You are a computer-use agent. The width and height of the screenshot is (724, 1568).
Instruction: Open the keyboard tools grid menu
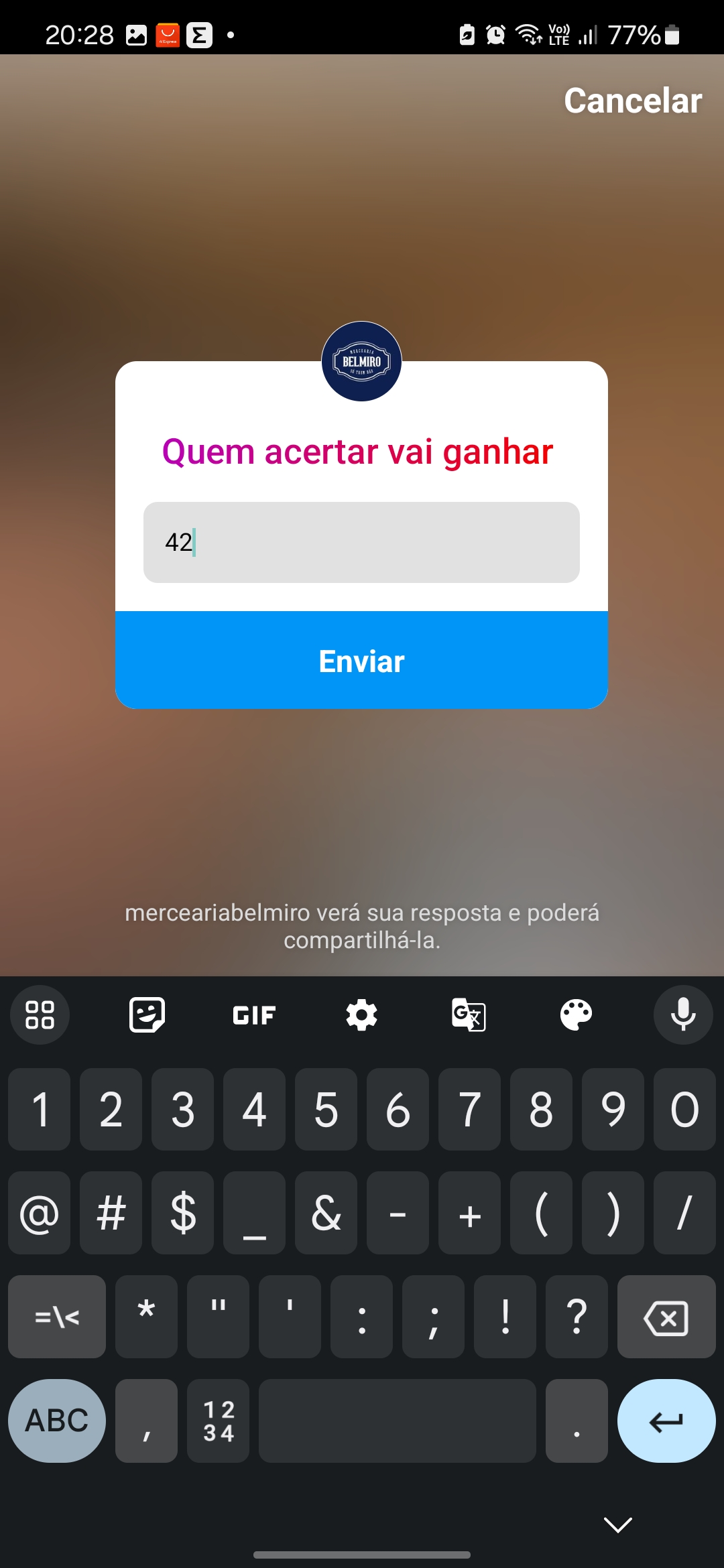pos(40,1015)
